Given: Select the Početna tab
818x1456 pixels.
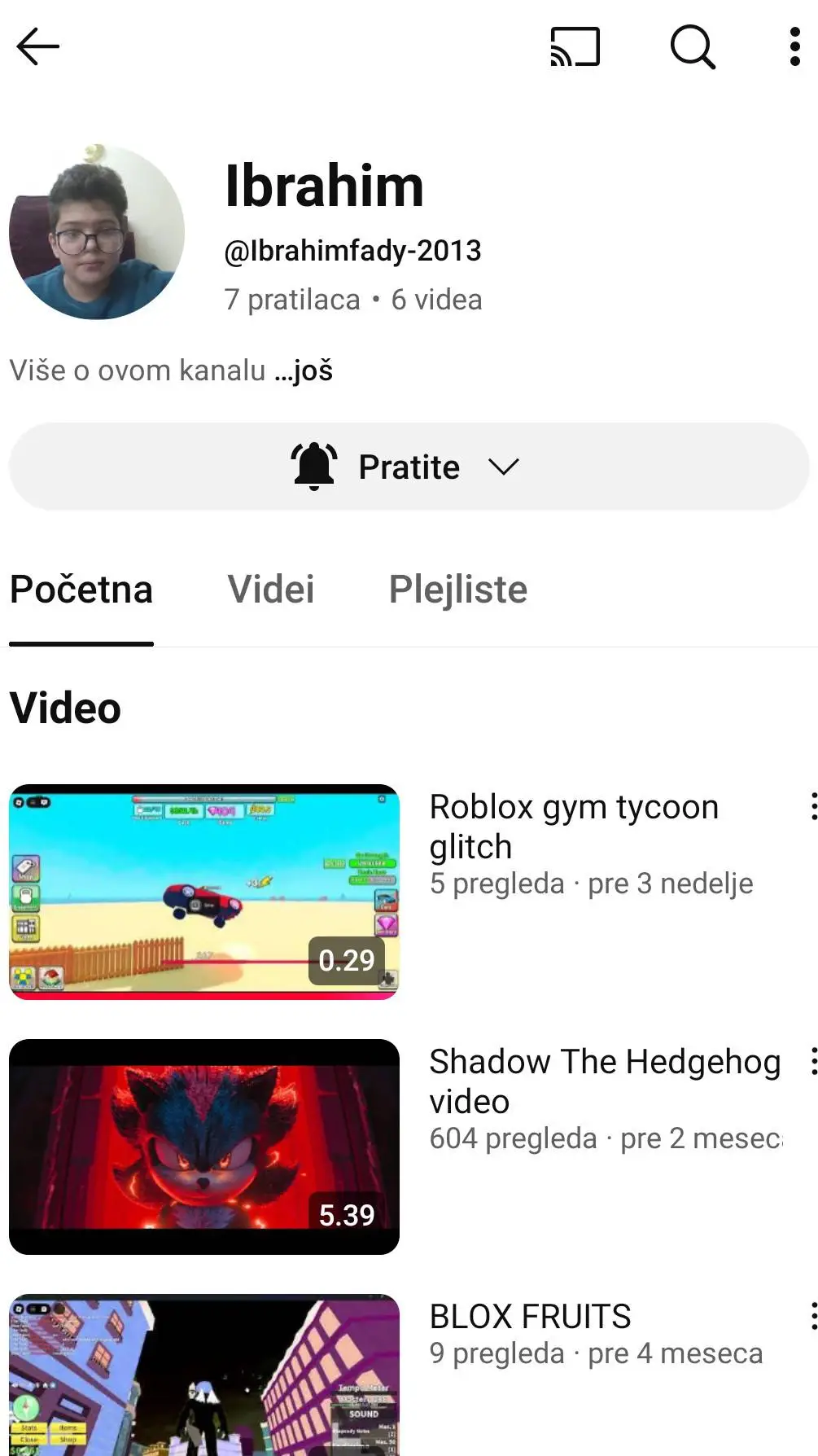Looking at the screenshot, I should (81, 590).
